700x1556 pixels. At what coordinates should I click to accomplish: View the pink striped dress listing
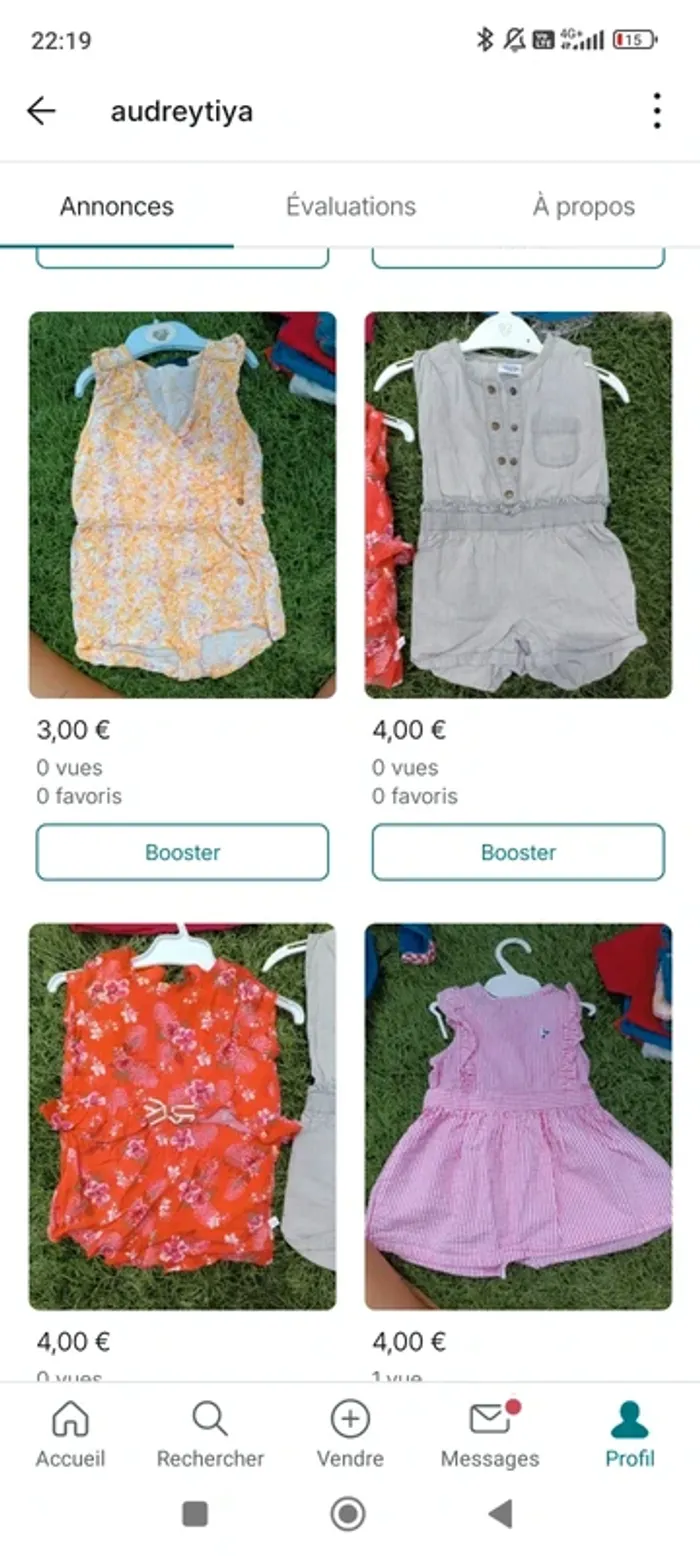click(518, 1116)
